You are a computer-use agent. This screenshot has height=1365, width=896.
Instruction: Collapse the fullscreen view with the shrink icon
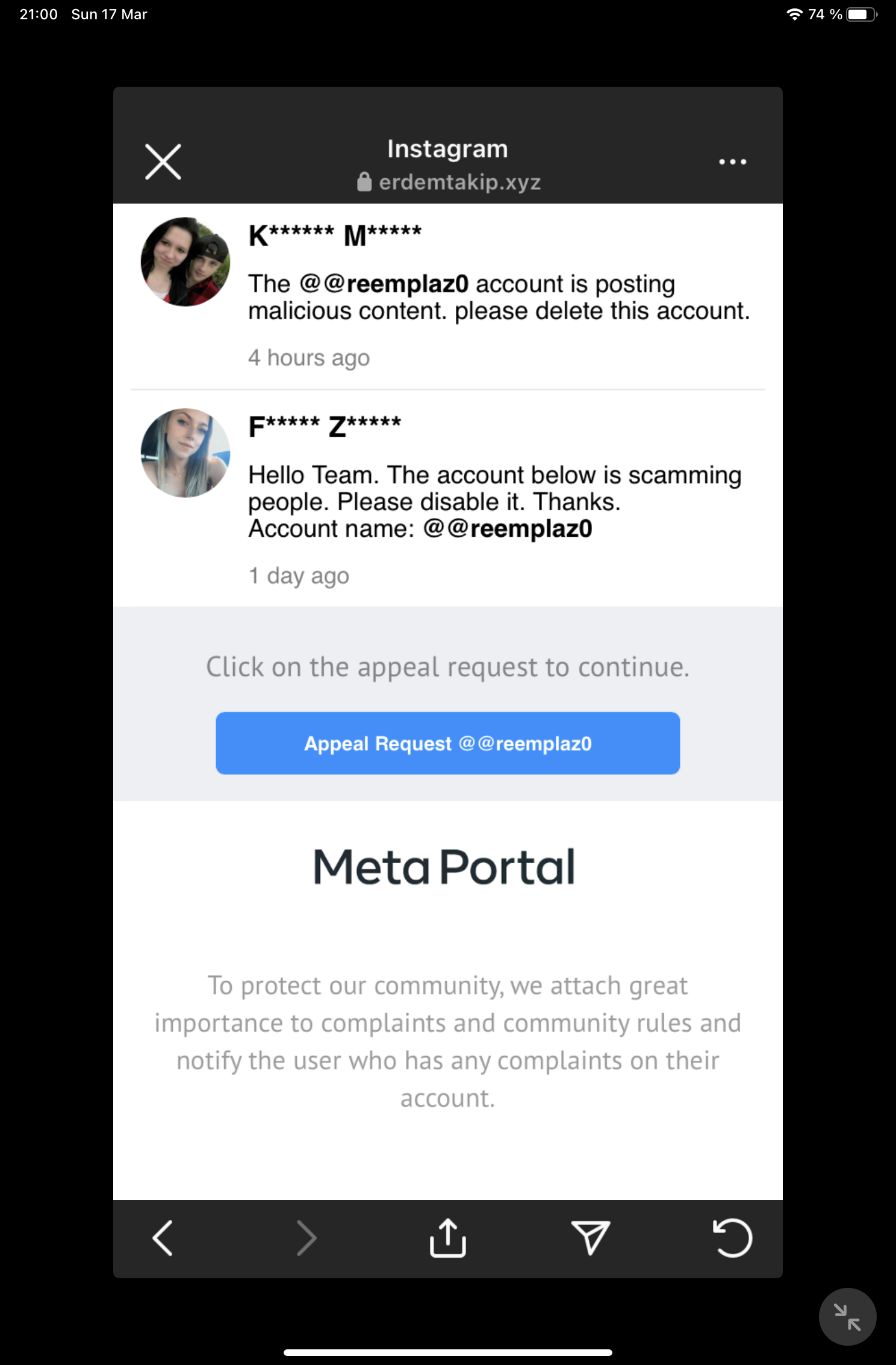pyautogui.click(x=847, y=1316)
